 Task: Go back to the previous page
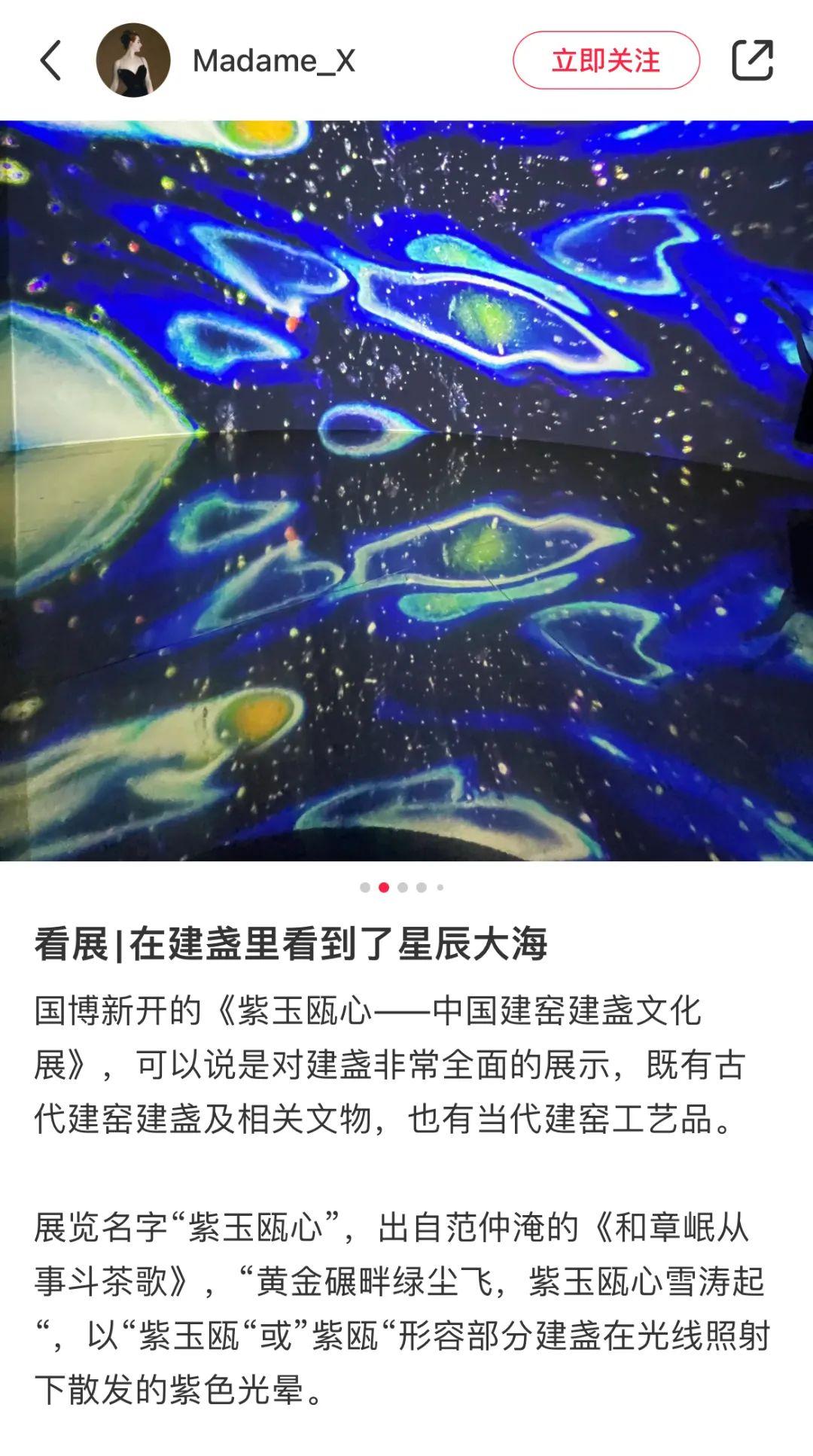click(x=50, y=60)
